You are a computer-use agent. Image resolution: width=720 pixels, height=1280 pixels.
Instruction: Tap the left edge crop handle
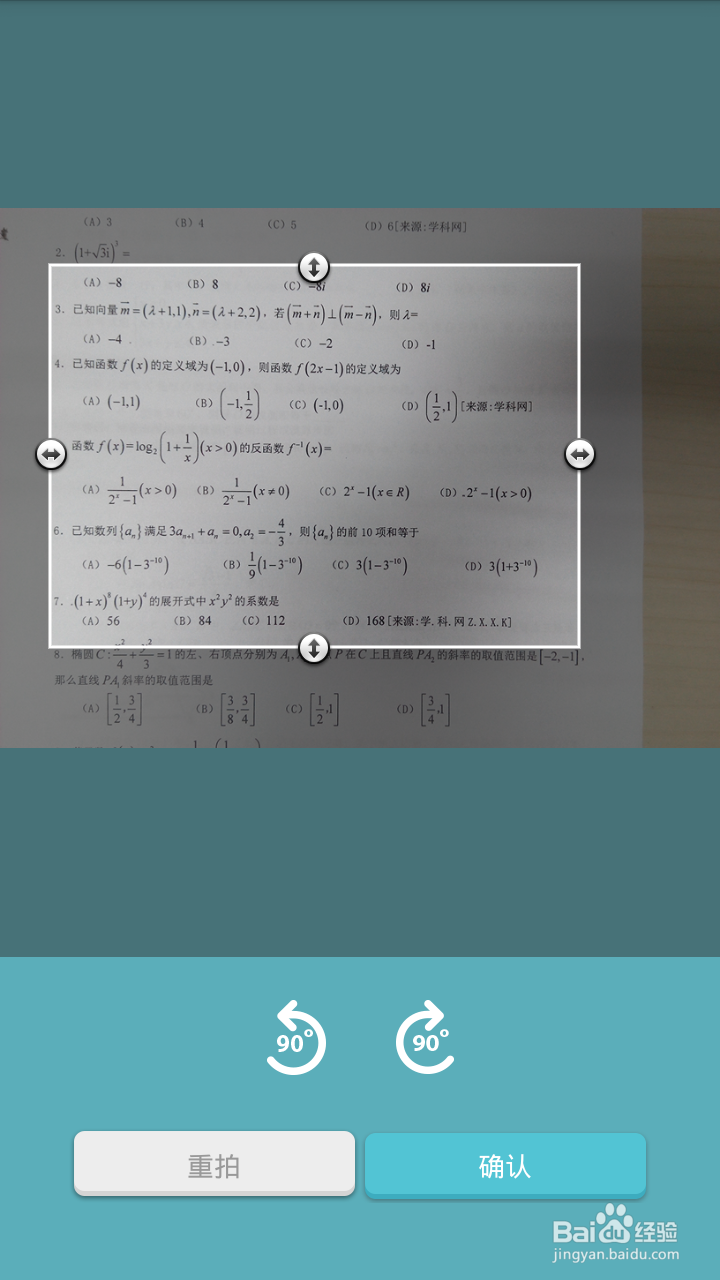pos(50,454)
